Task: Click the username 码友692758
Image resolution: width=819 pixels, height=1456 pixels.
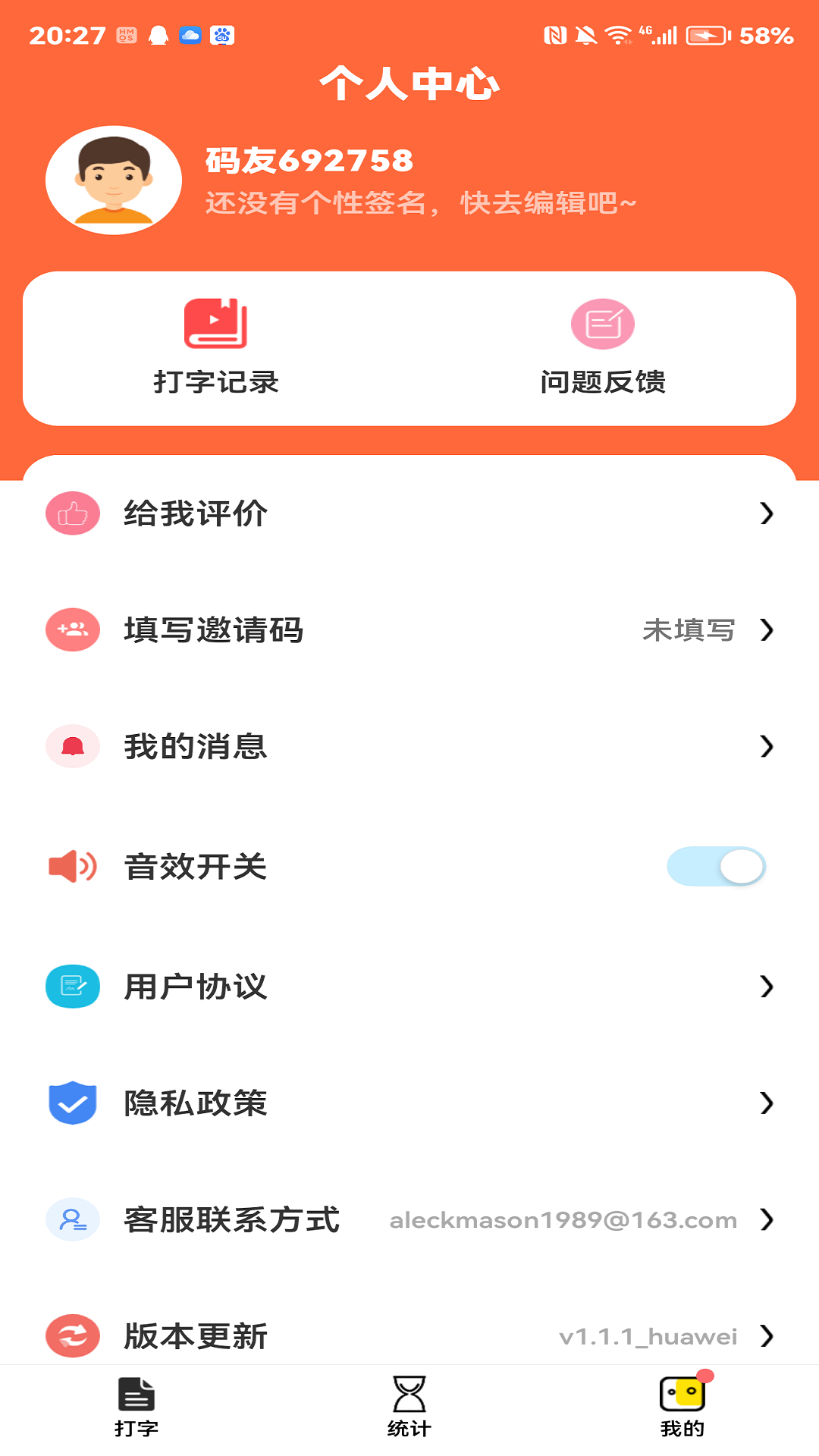Action: (x=309, y=159)
